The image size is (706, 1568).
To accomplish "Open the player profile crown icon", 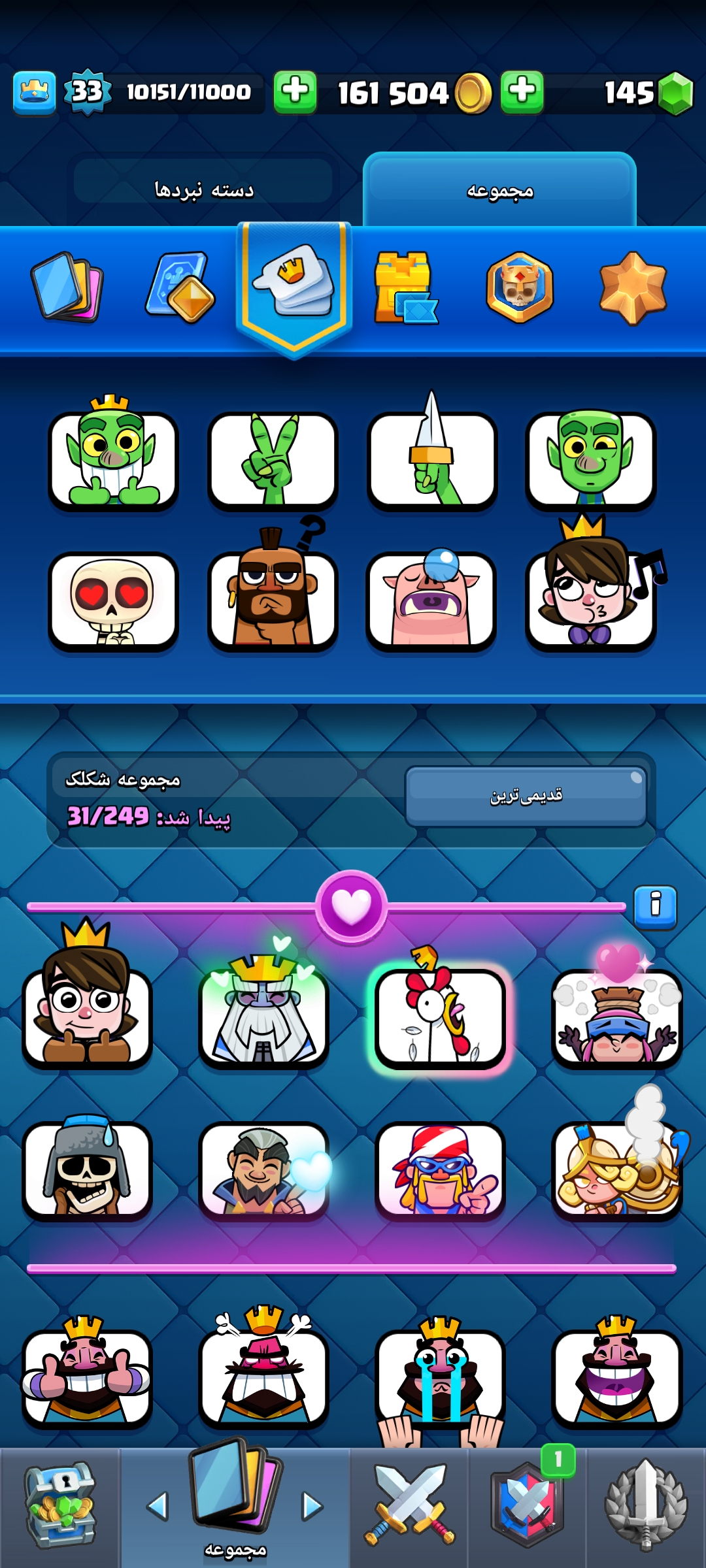I will [34, 92].
